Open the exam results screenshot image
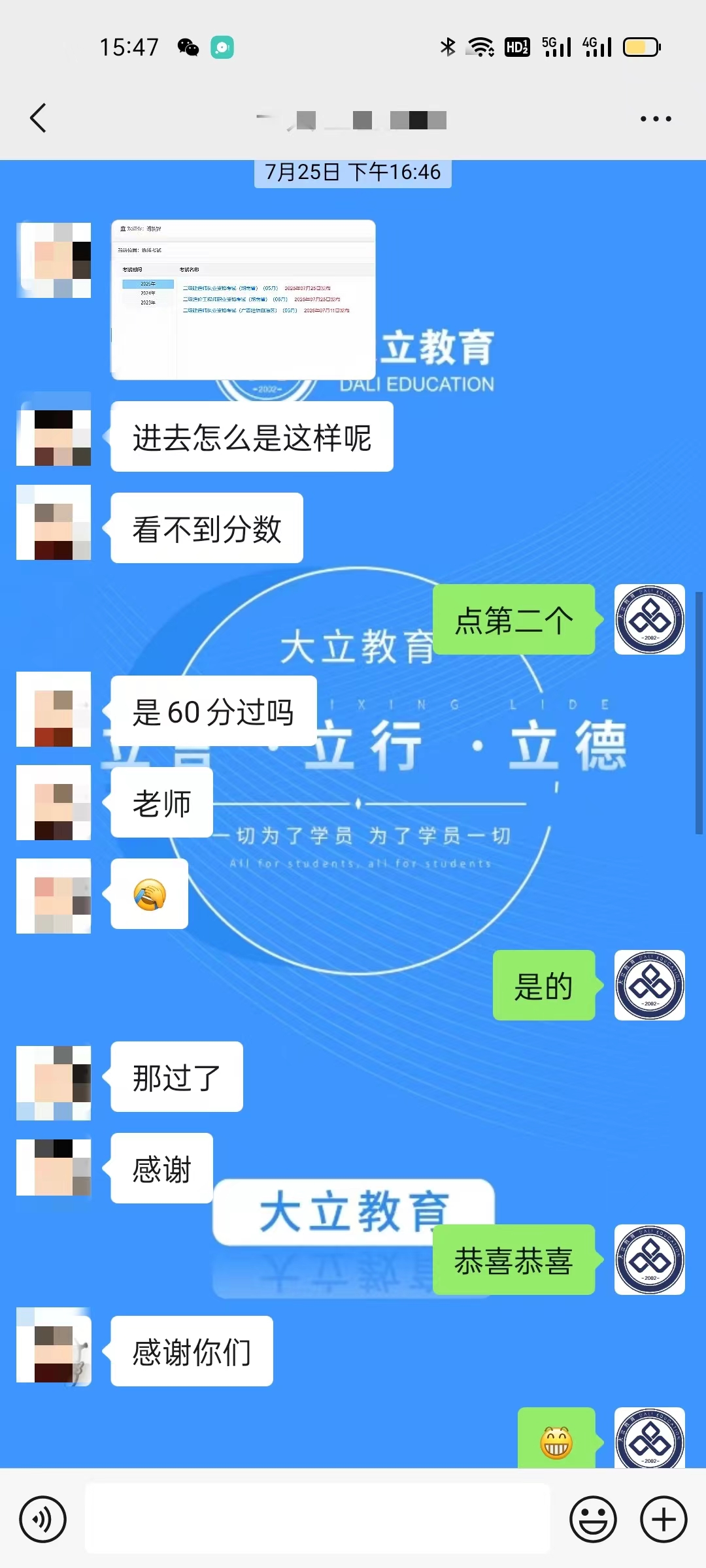 point(243,299)
